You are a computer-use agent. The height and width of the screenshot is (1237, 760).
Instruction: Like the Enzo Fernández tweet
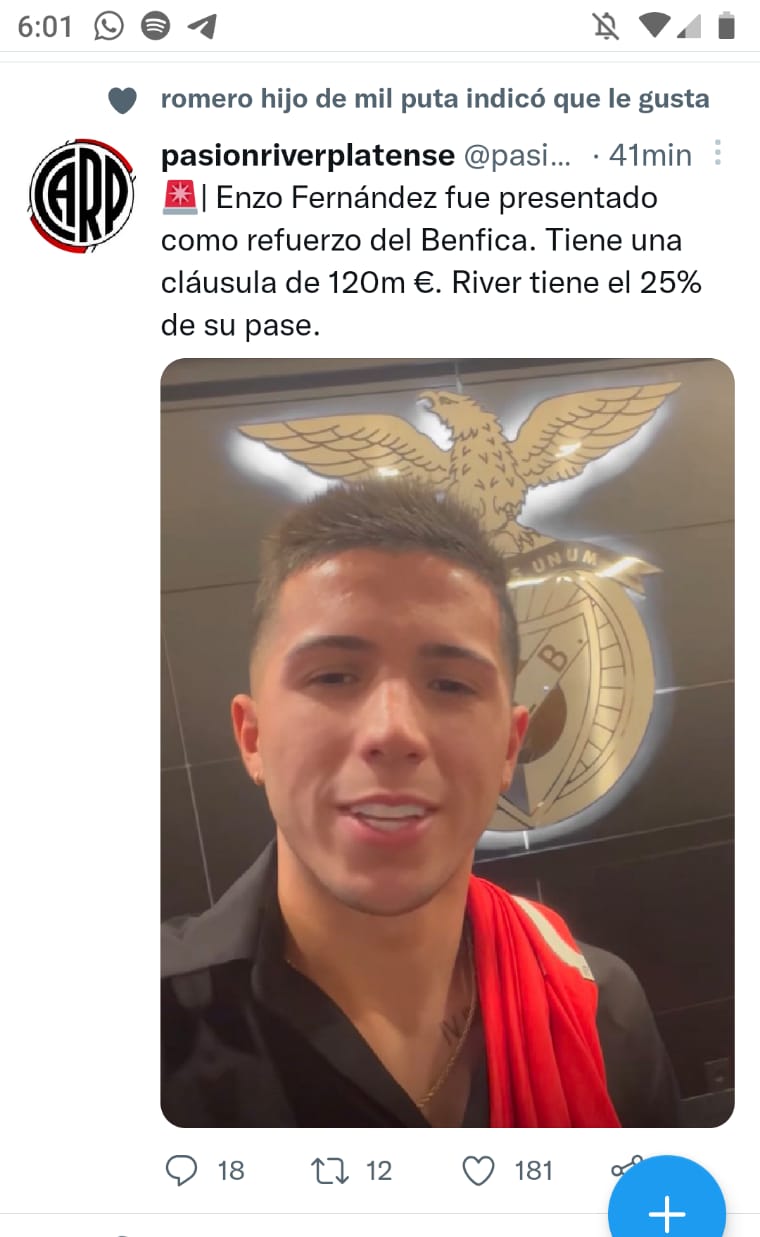pyautogui.click(x=479, y=1171)
